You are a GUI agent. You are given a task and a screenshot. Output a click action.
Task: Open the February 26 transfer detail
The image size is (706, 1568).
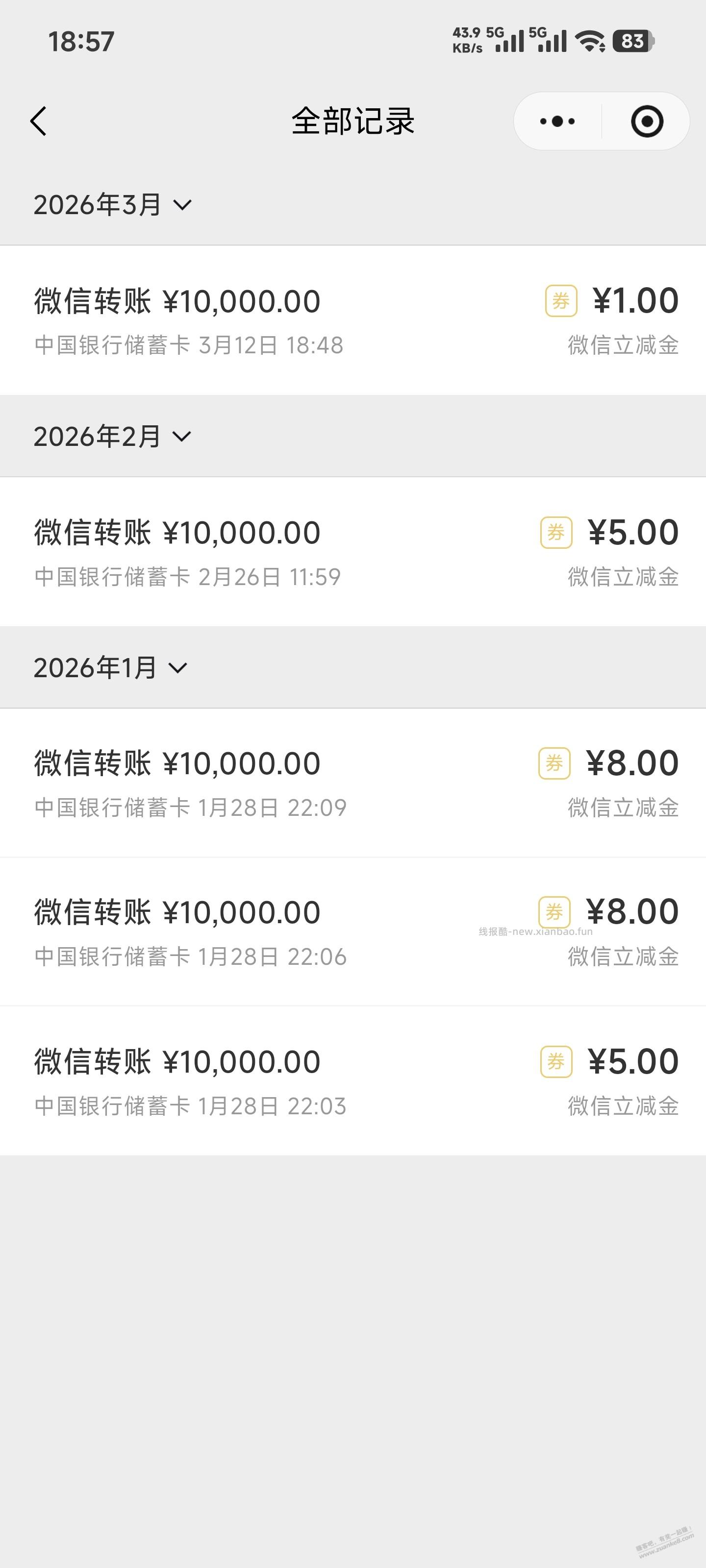(304, 551)
